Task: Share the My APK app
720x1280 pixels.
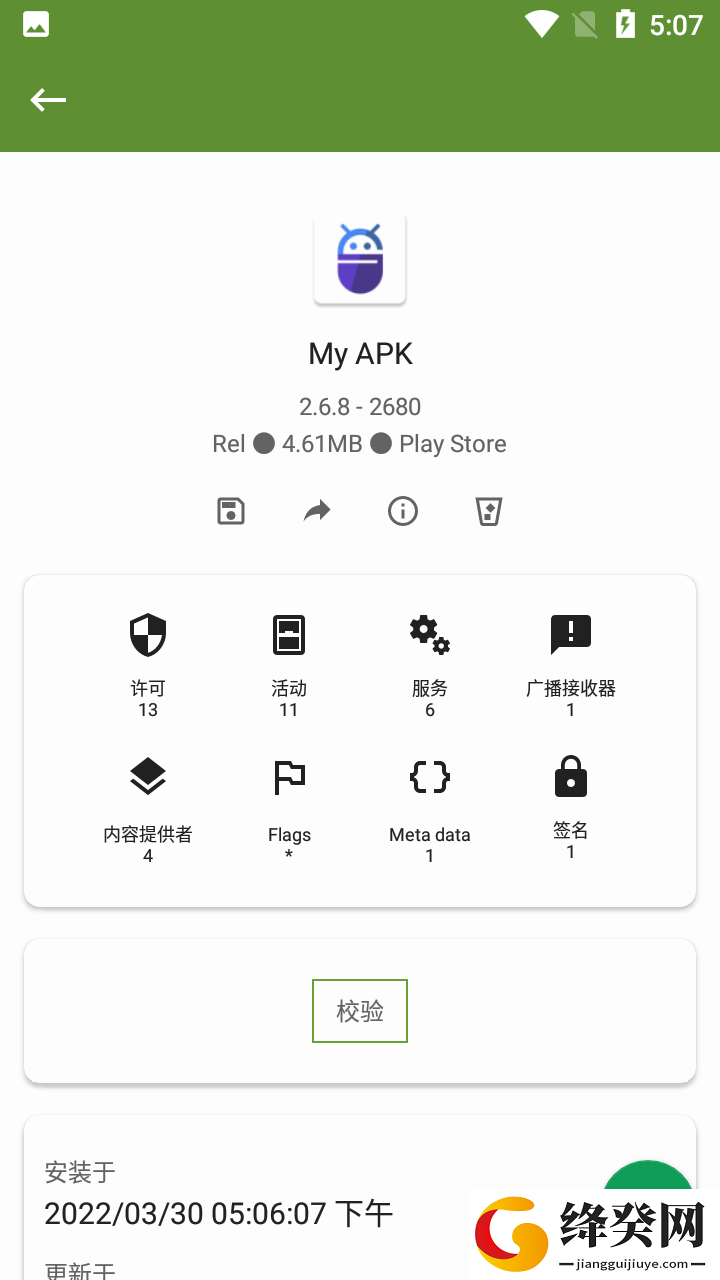Action: click(317, 511)
